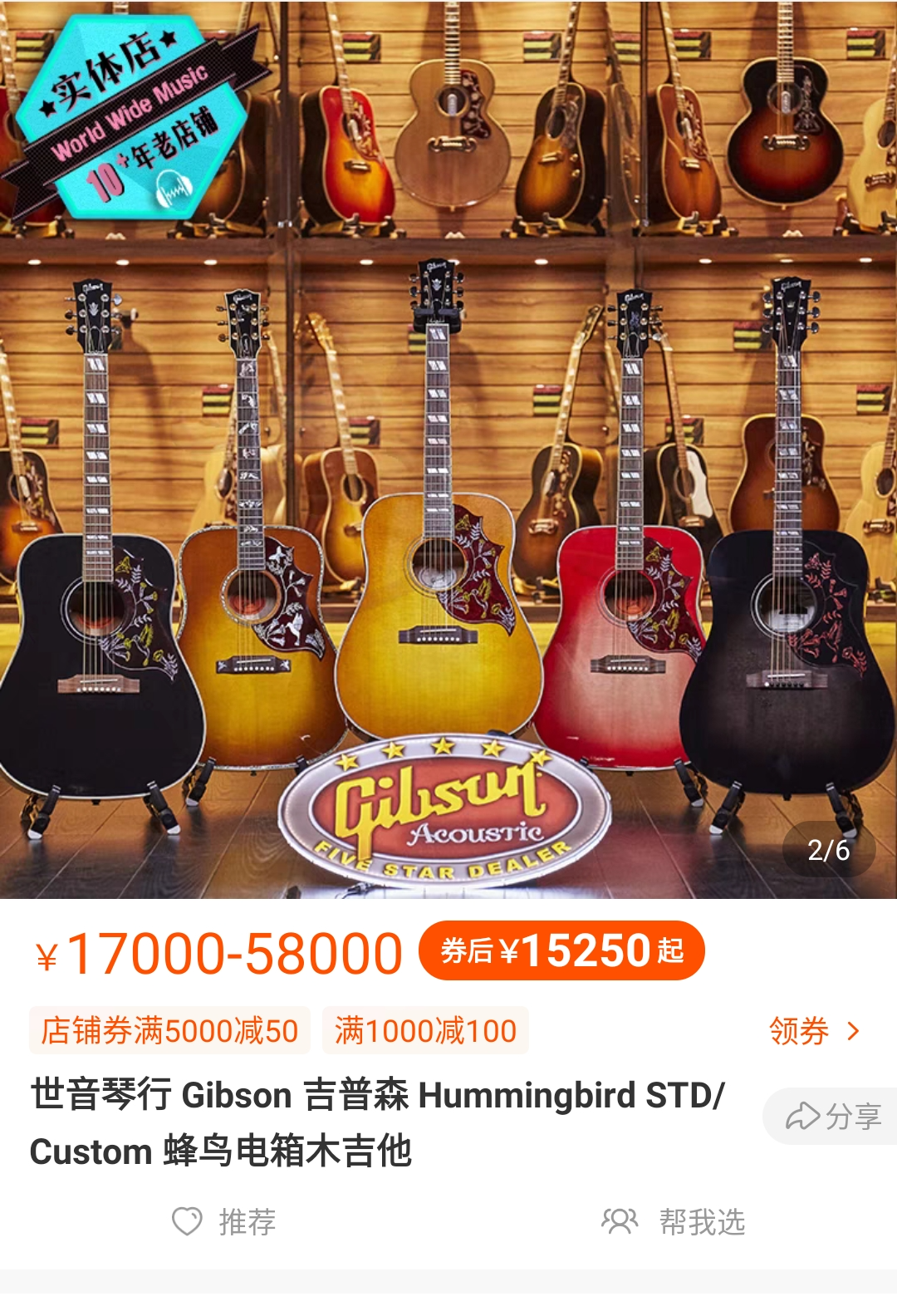
Task: Open 帮我选 to get buying help
Action: click(674, 1221)
